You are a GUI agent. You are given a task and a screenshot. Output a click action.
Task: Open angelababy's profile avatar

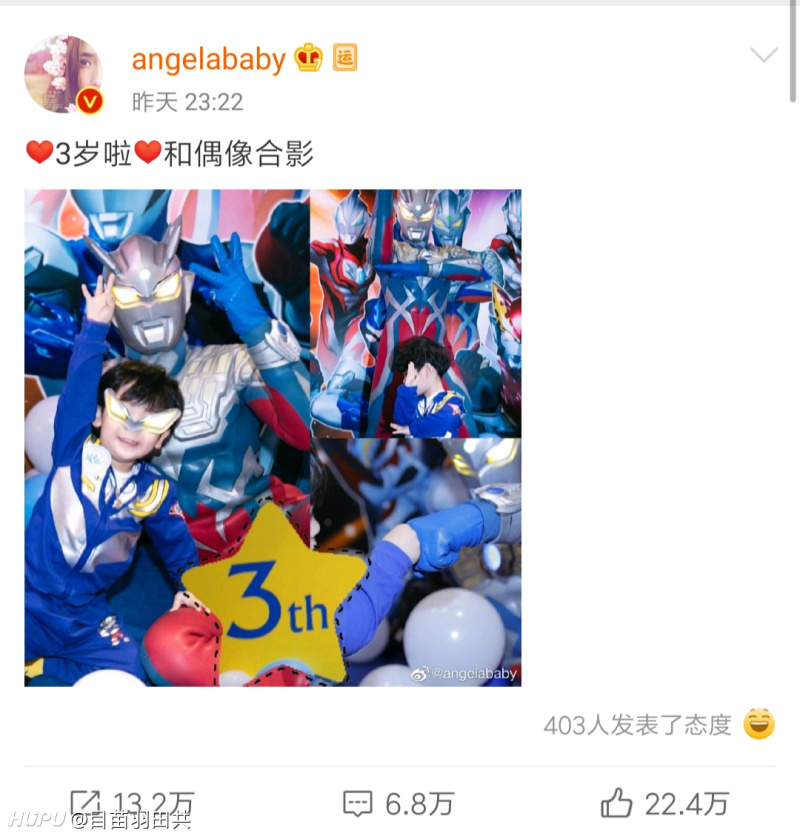point(62,74)
